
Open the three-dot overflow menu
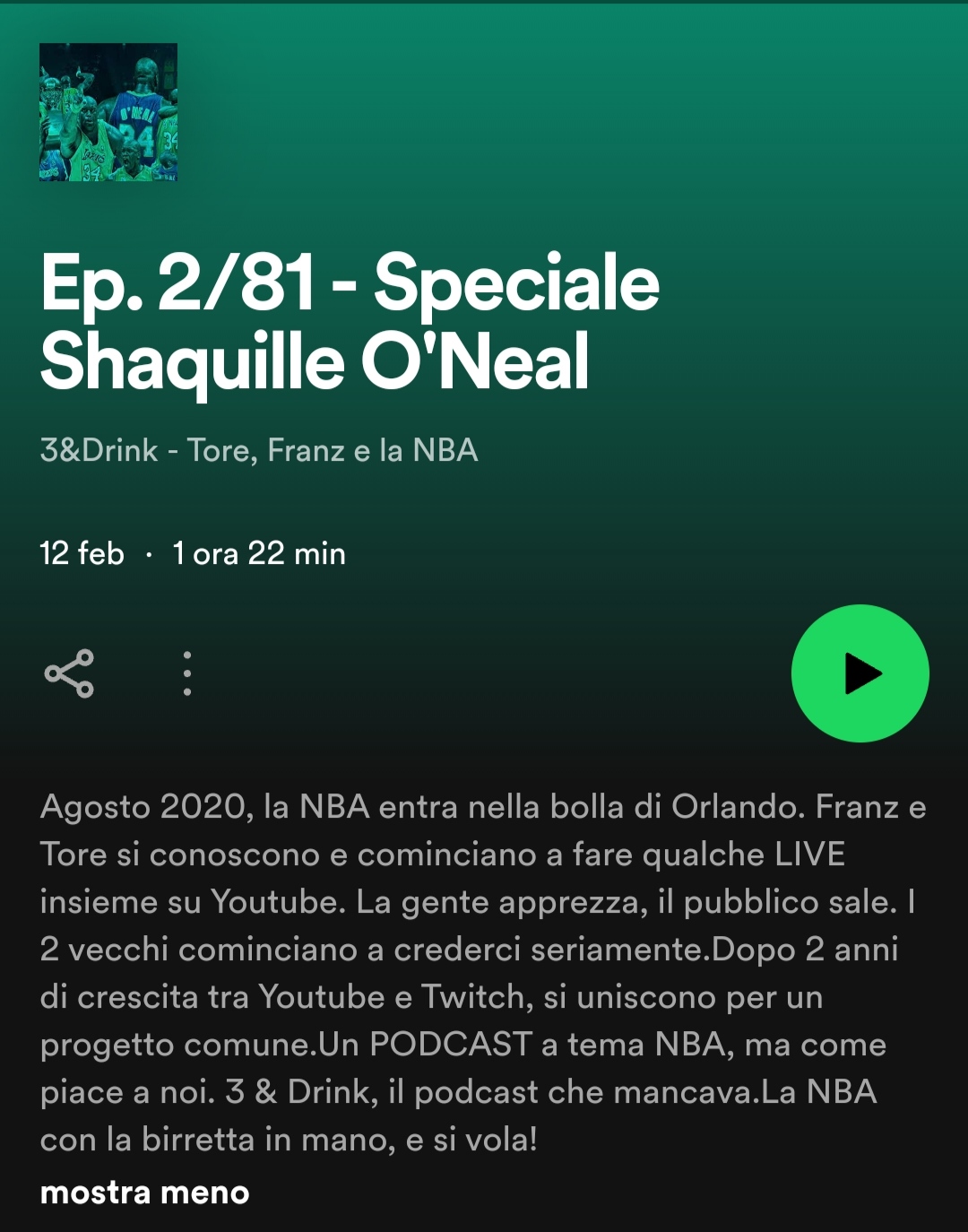[x=186, y=673]
